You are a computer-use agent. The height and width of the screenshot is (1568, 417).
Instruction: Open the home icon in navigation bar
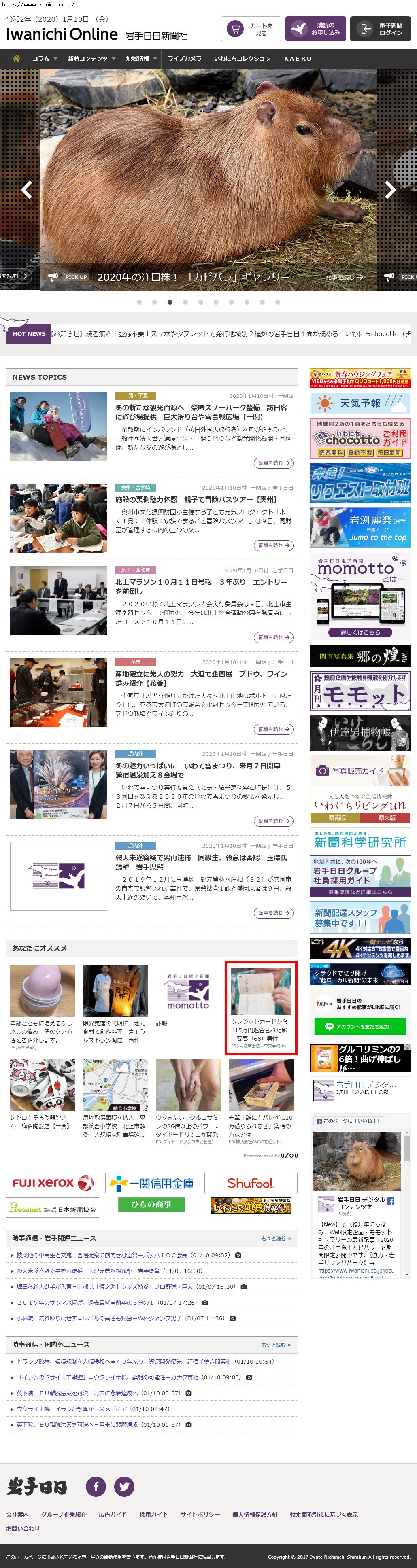coord(16,58)
